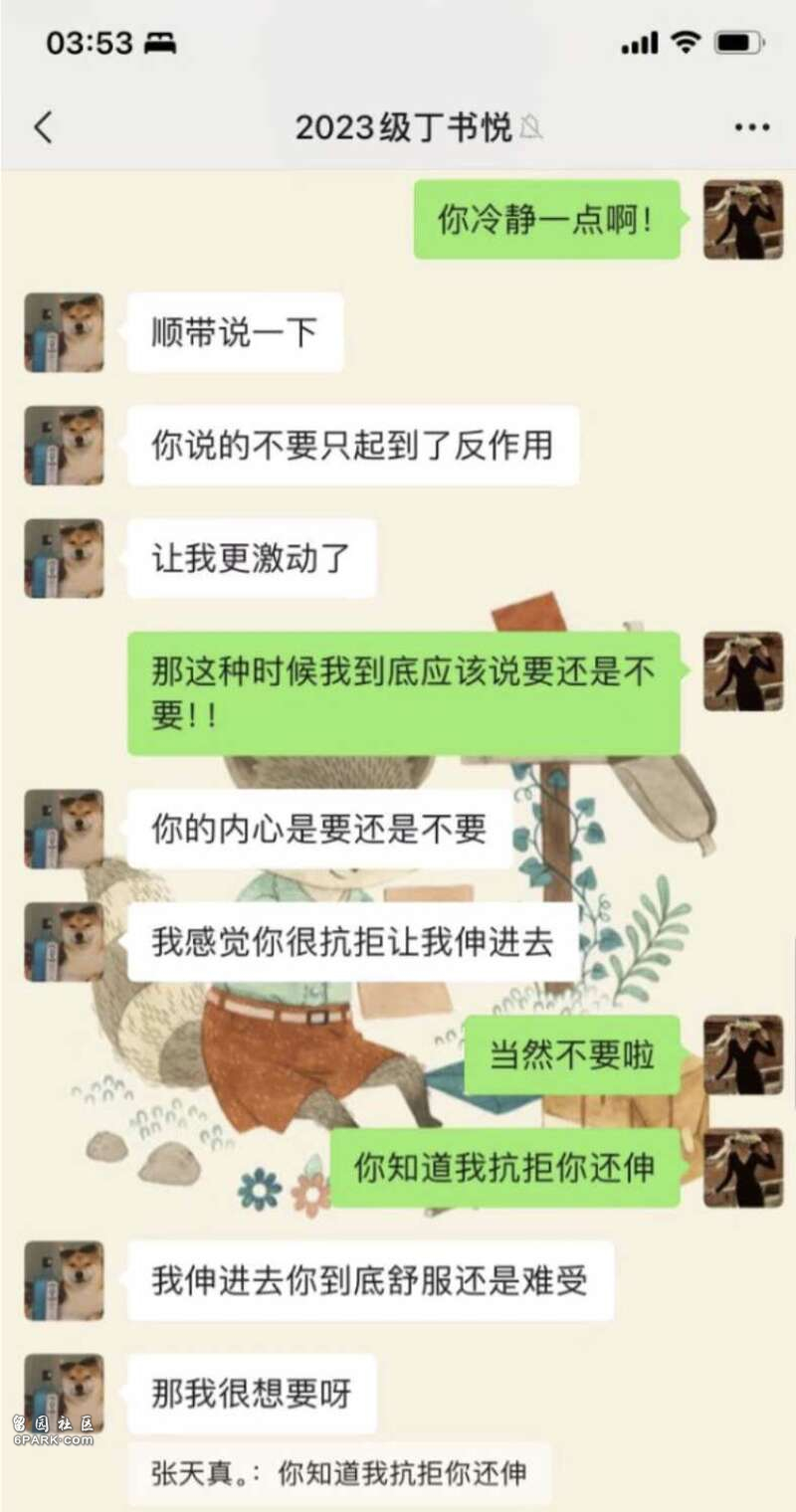
Task: Open the three-dot chat options menu
Action: point(751,128)
